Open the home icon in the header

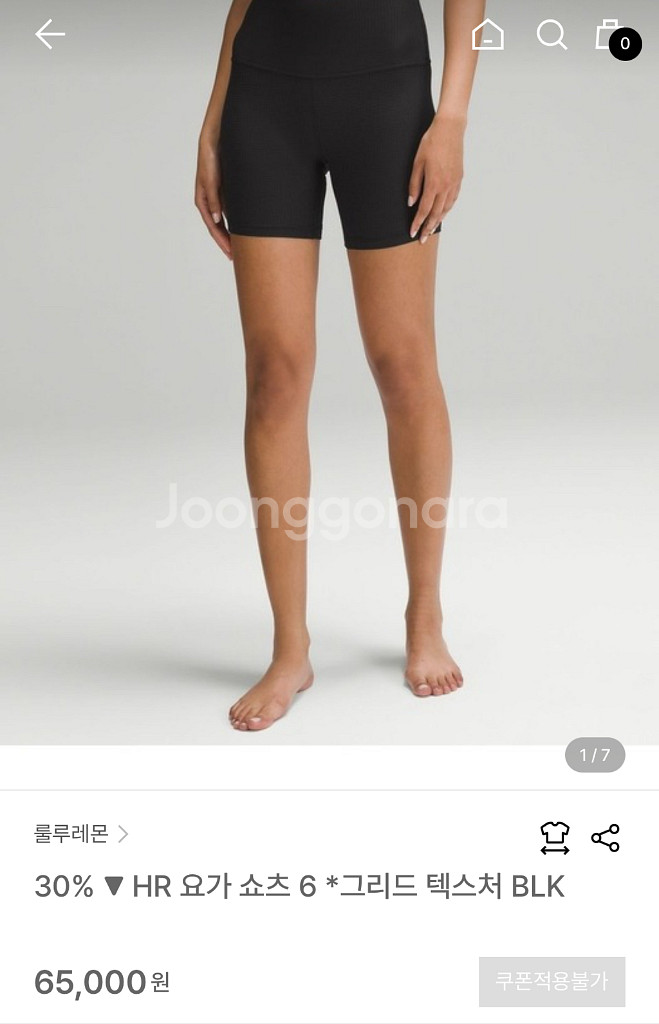click(x=488, y=36)
